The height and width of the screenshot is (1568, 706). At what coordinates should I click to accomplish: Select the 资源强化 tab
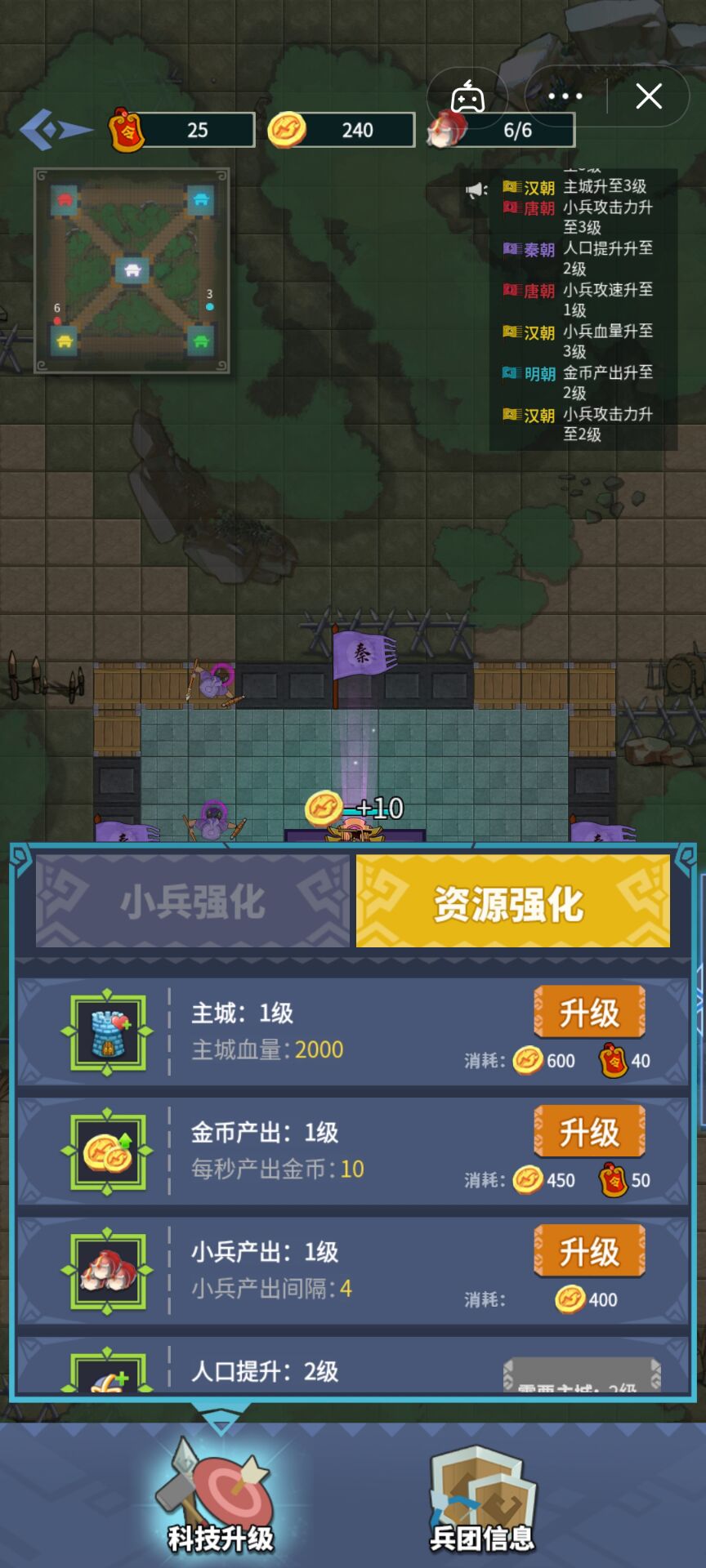tap(512, 902)
